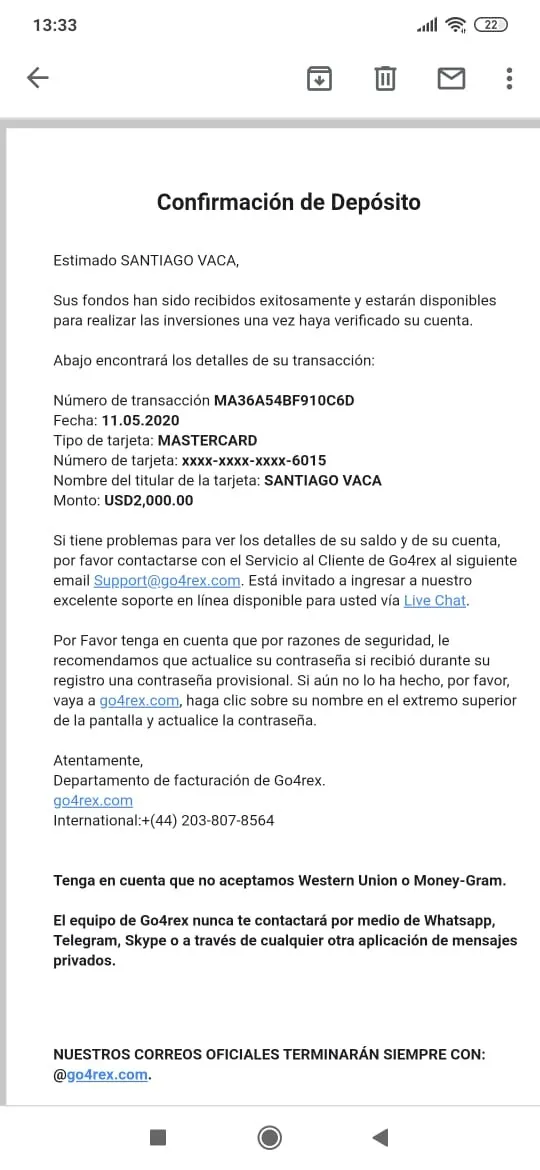Open the three-dot overflow menu

[509, 78]
